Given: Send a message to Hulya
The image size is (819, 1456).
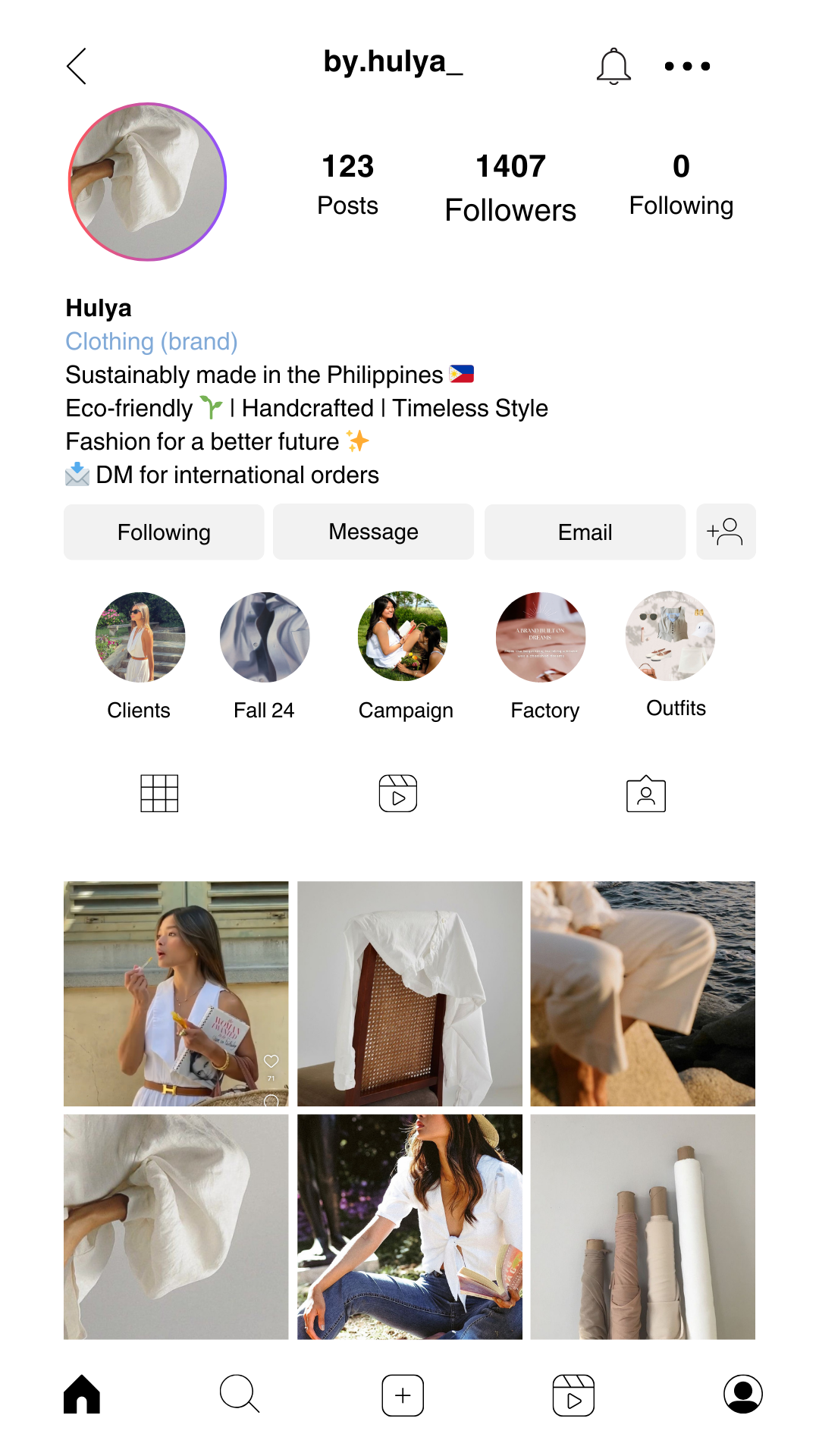Looking at the screenshot, I should pos(373,532).
